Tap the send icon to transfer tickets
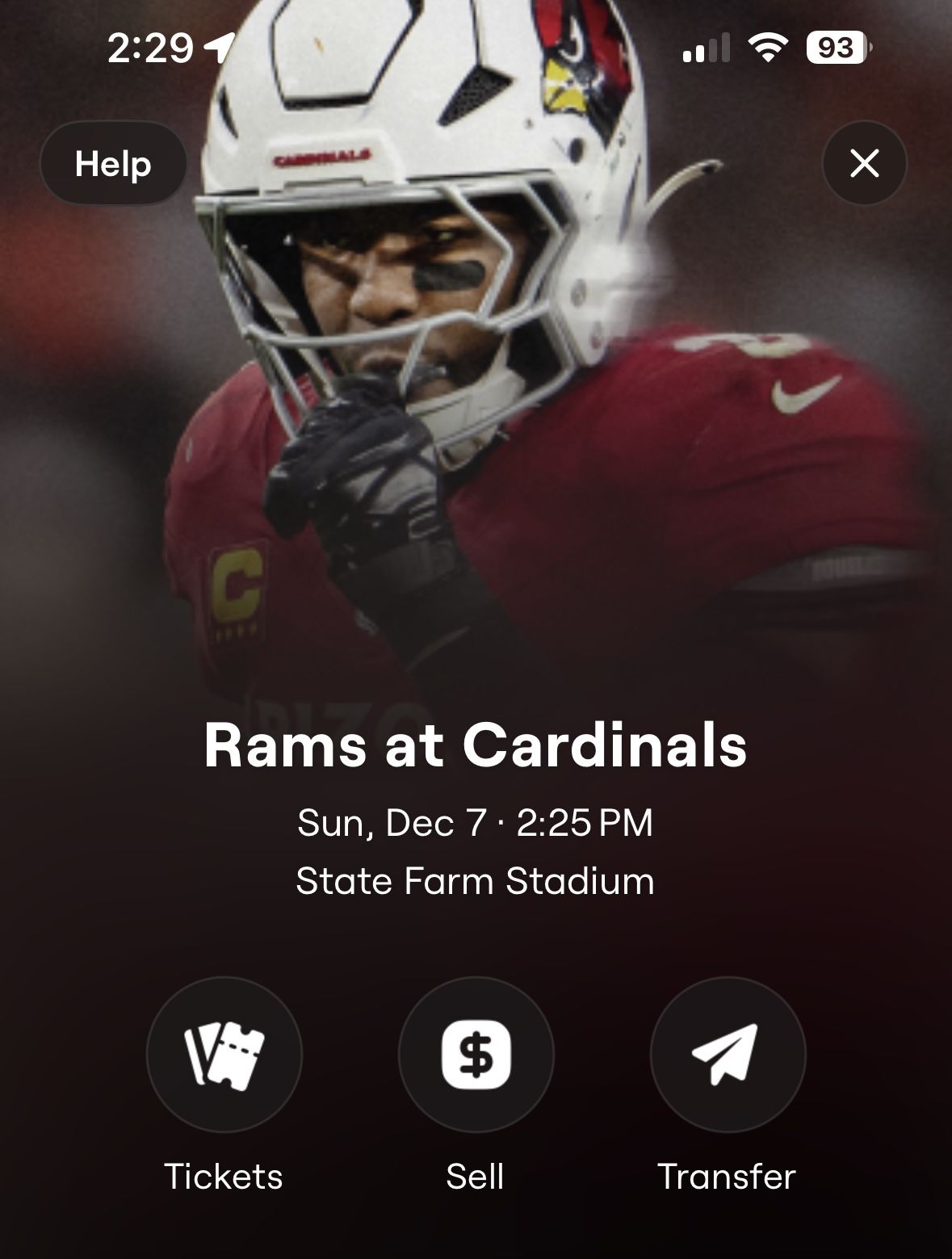Screen dimensions: 952x1259 728,1055
